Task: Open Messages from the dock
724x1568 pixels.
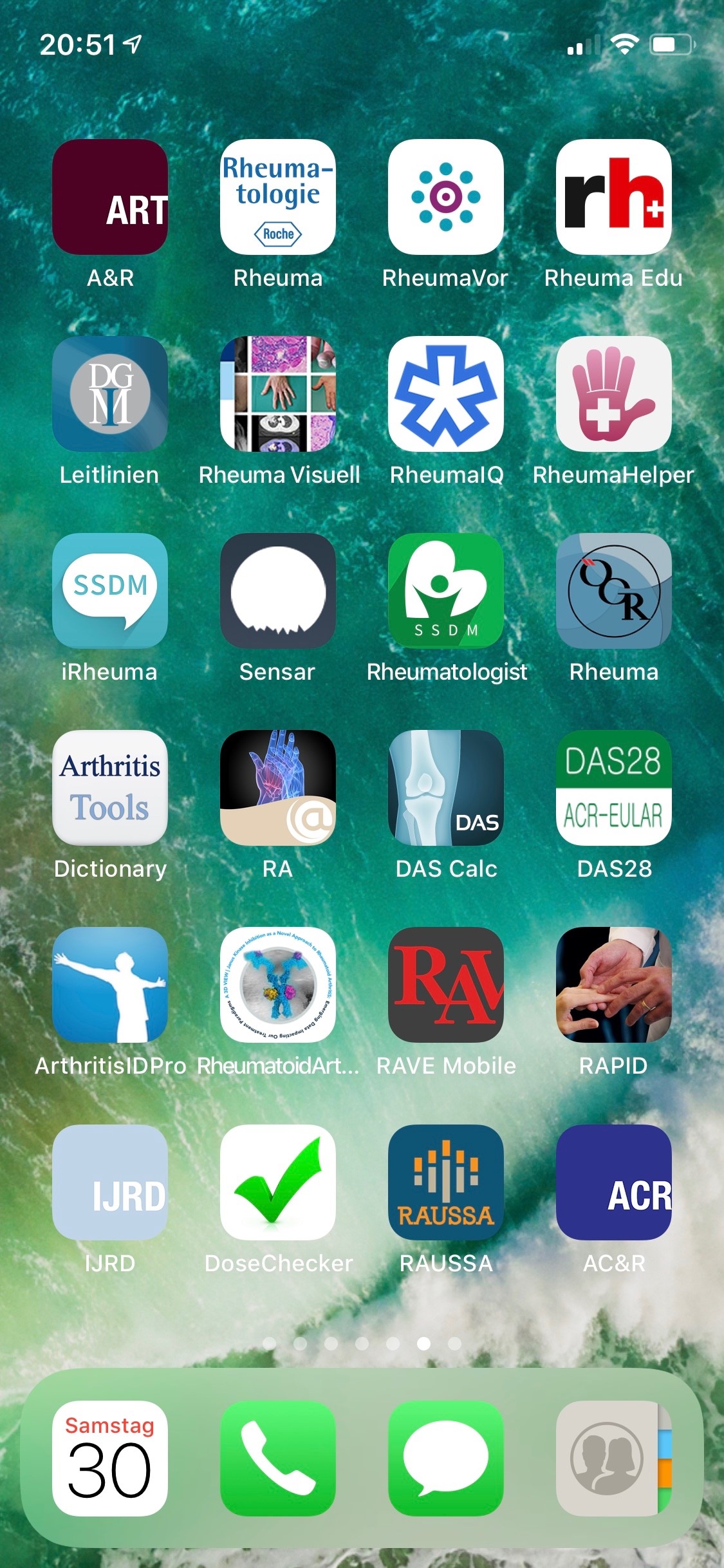Action: [x=445, y=1459]
